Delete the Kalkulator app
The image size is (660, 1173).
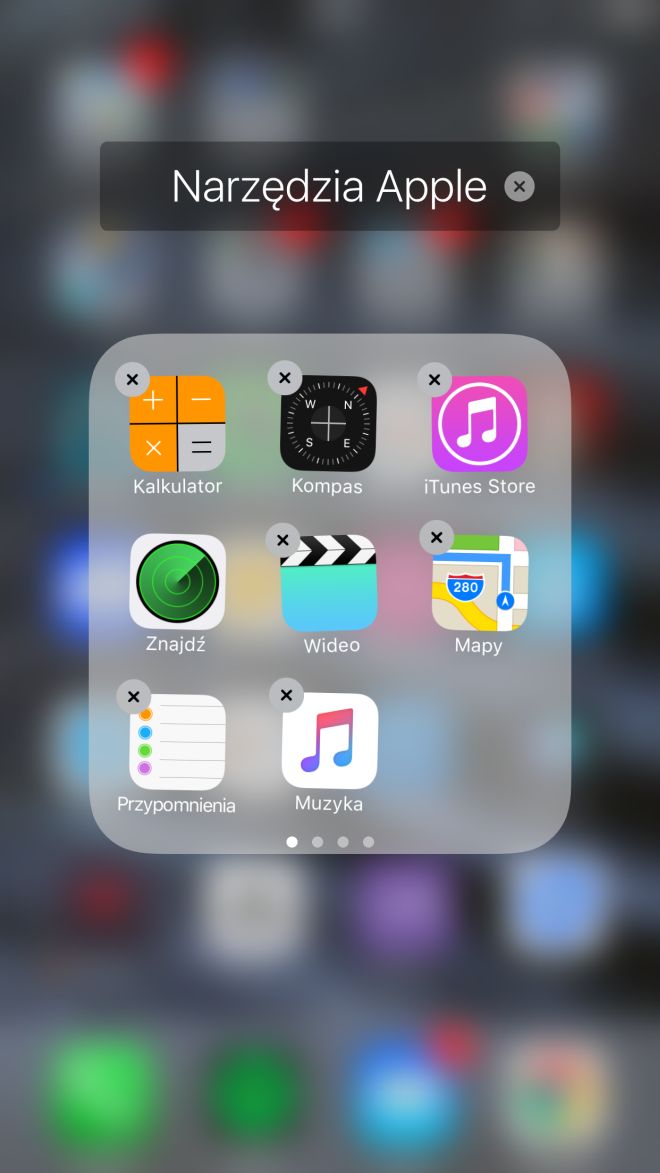[x=132, y=379]
